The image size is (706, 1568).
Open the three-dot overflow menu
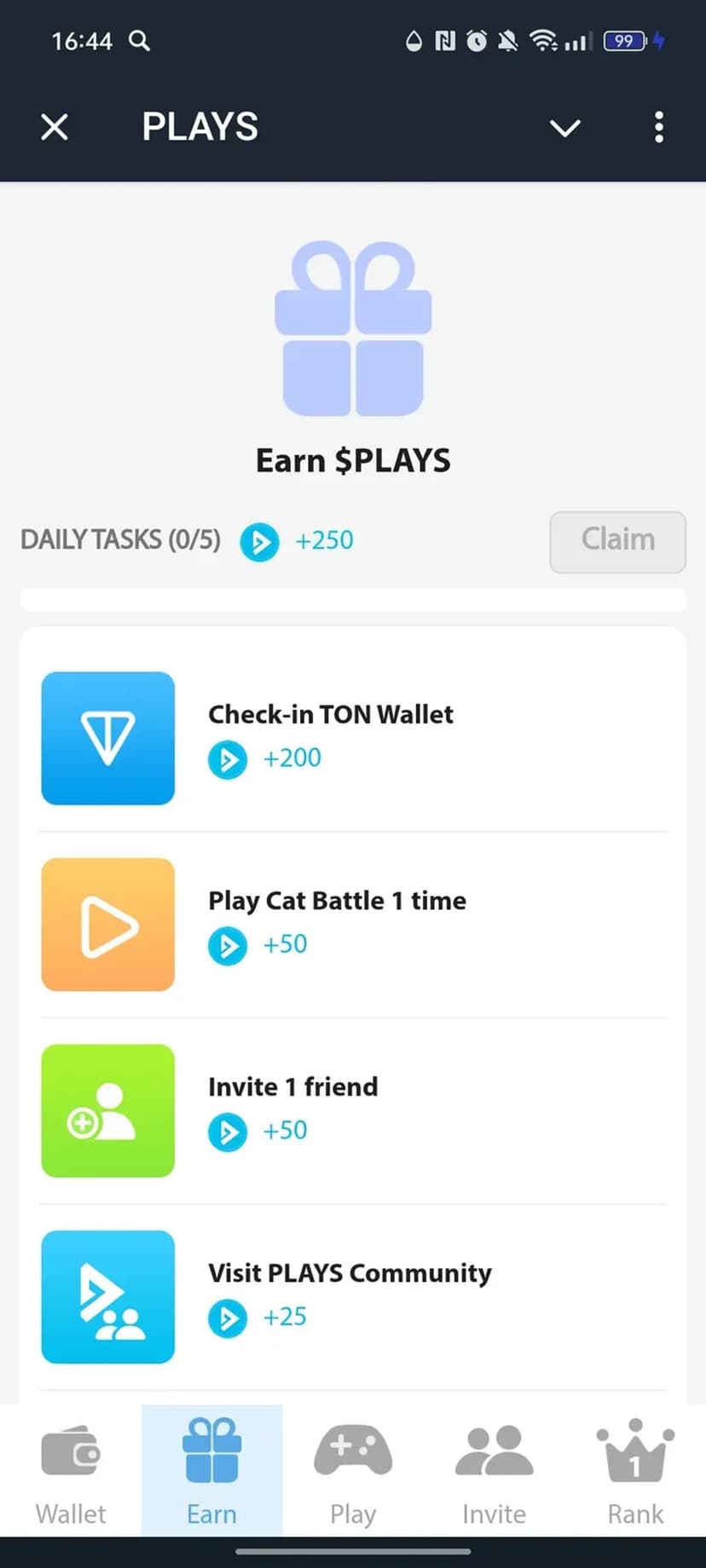click(658, 128)
